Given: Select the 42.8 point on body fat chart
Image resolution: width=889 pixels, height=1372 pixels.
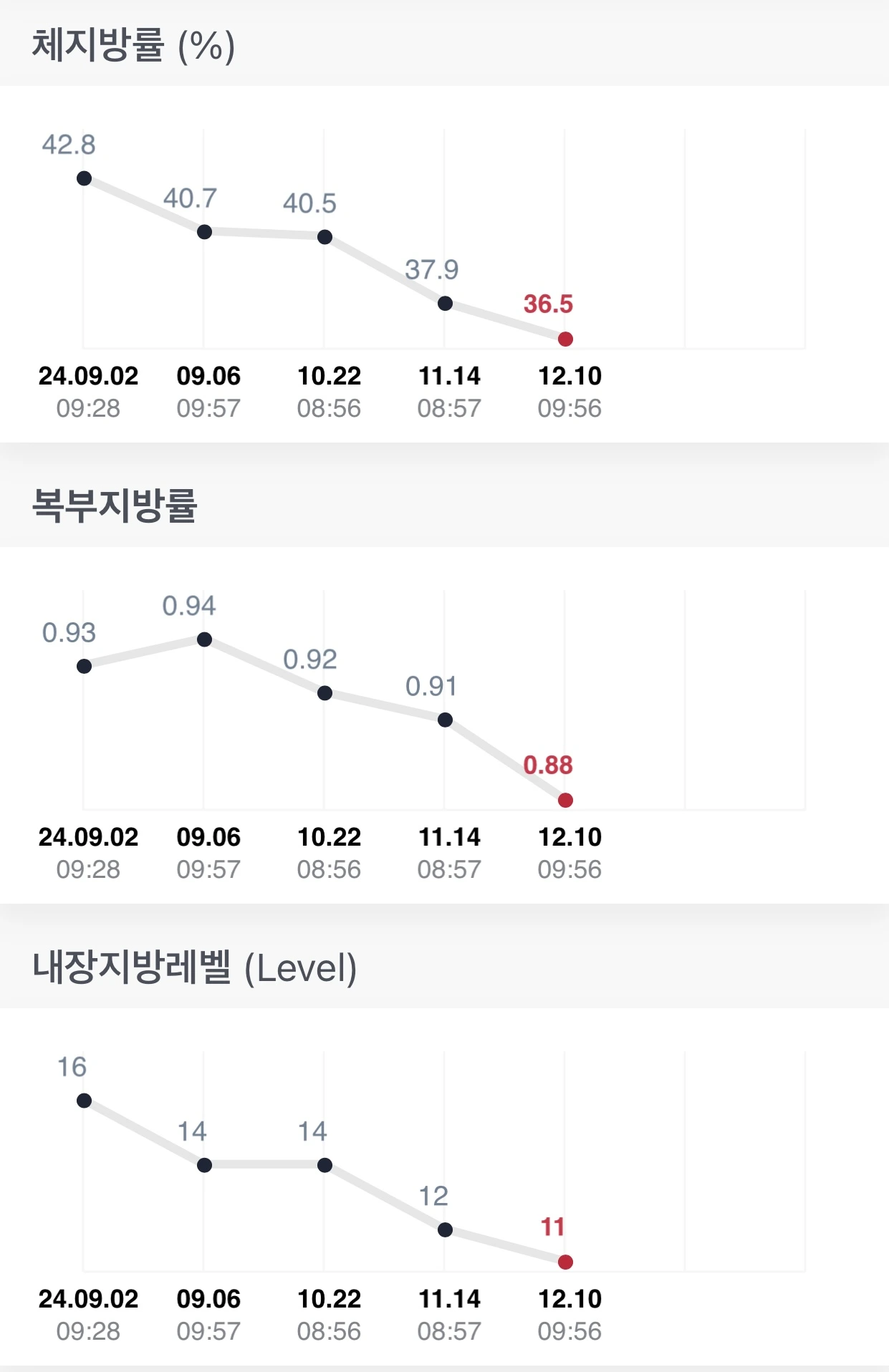Looking at the screenshot, I should tap(84, 178).
